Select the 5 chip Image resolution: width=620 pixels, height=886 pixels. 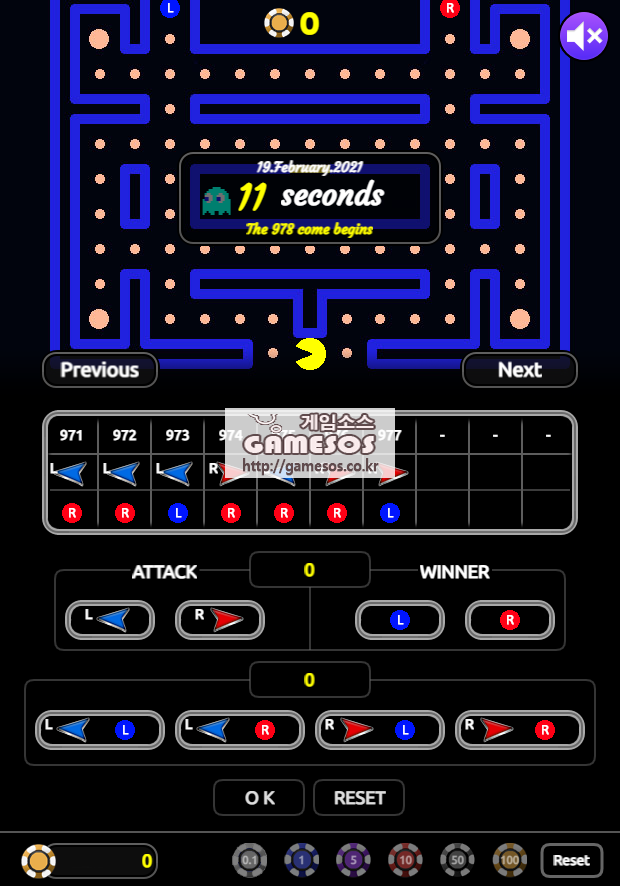pyautogui.click(x=354, y=860)
